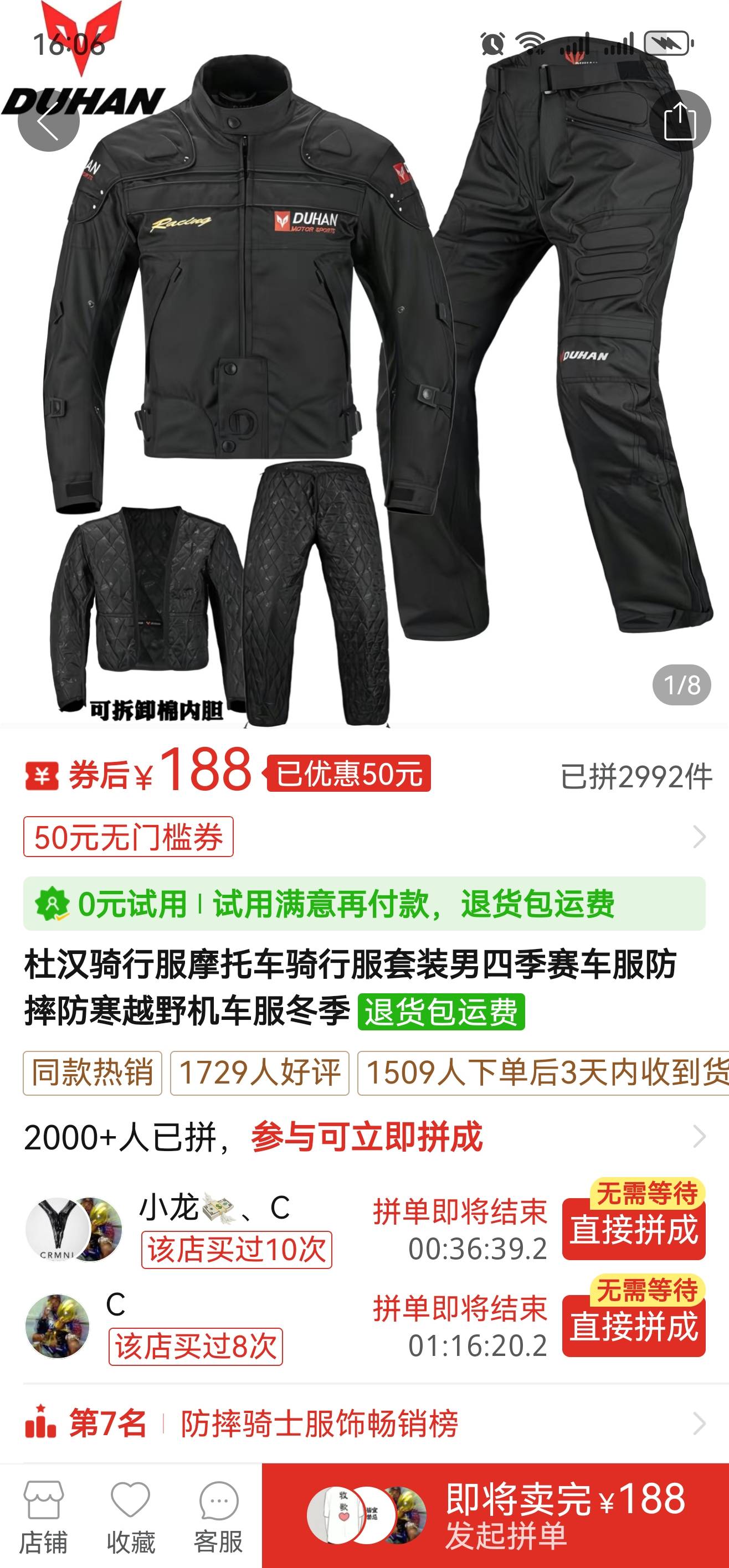Join 小龙's group with 直接拼成
Image resolution: width=729 pixels, height=1568 pixels.
click(x=633, y=1230)
